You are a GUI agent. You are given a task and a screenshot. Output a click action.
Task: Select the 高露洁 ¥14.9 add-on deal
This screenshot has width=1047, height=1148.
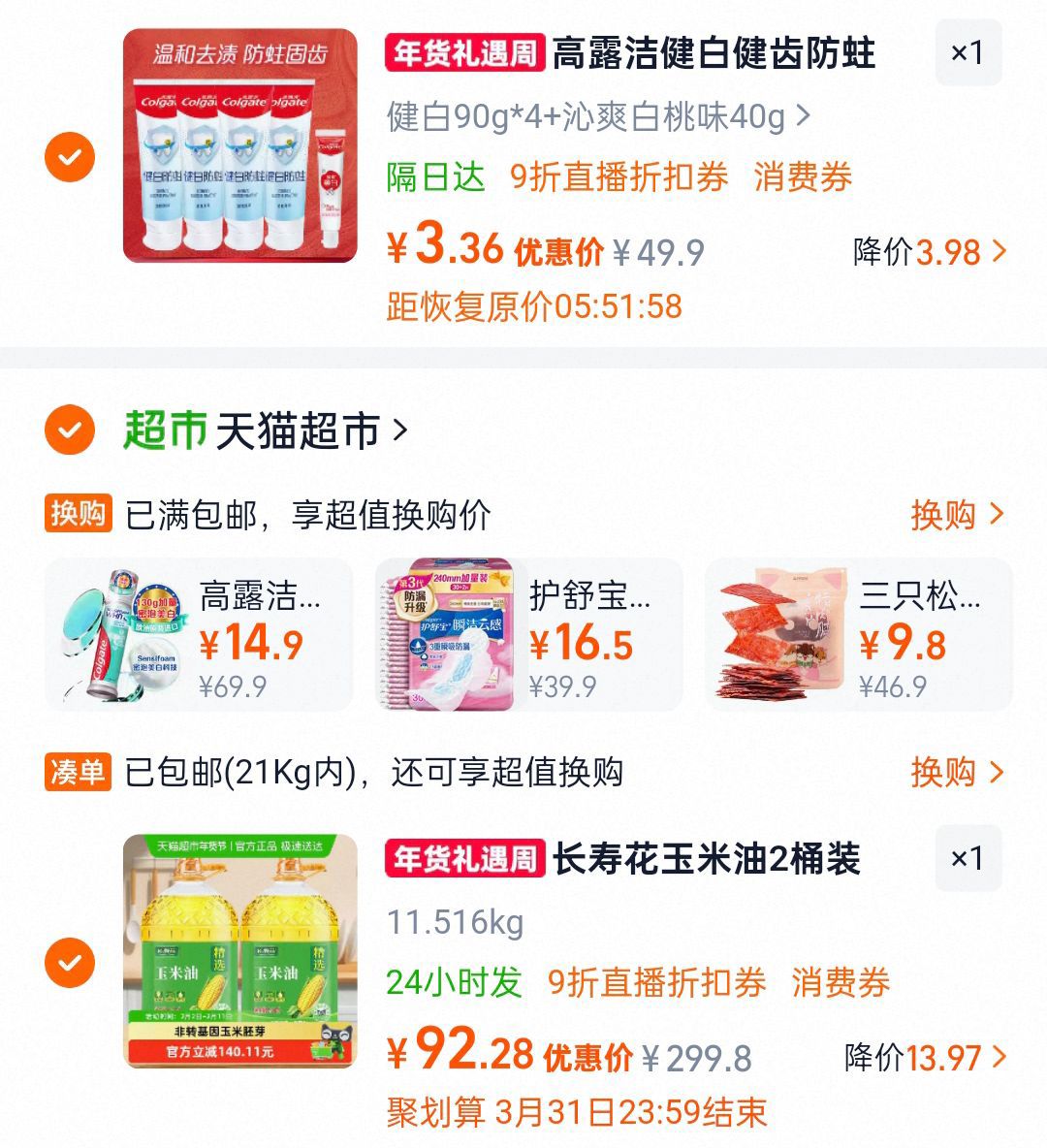pyautogui.click(x=199, y=635)
